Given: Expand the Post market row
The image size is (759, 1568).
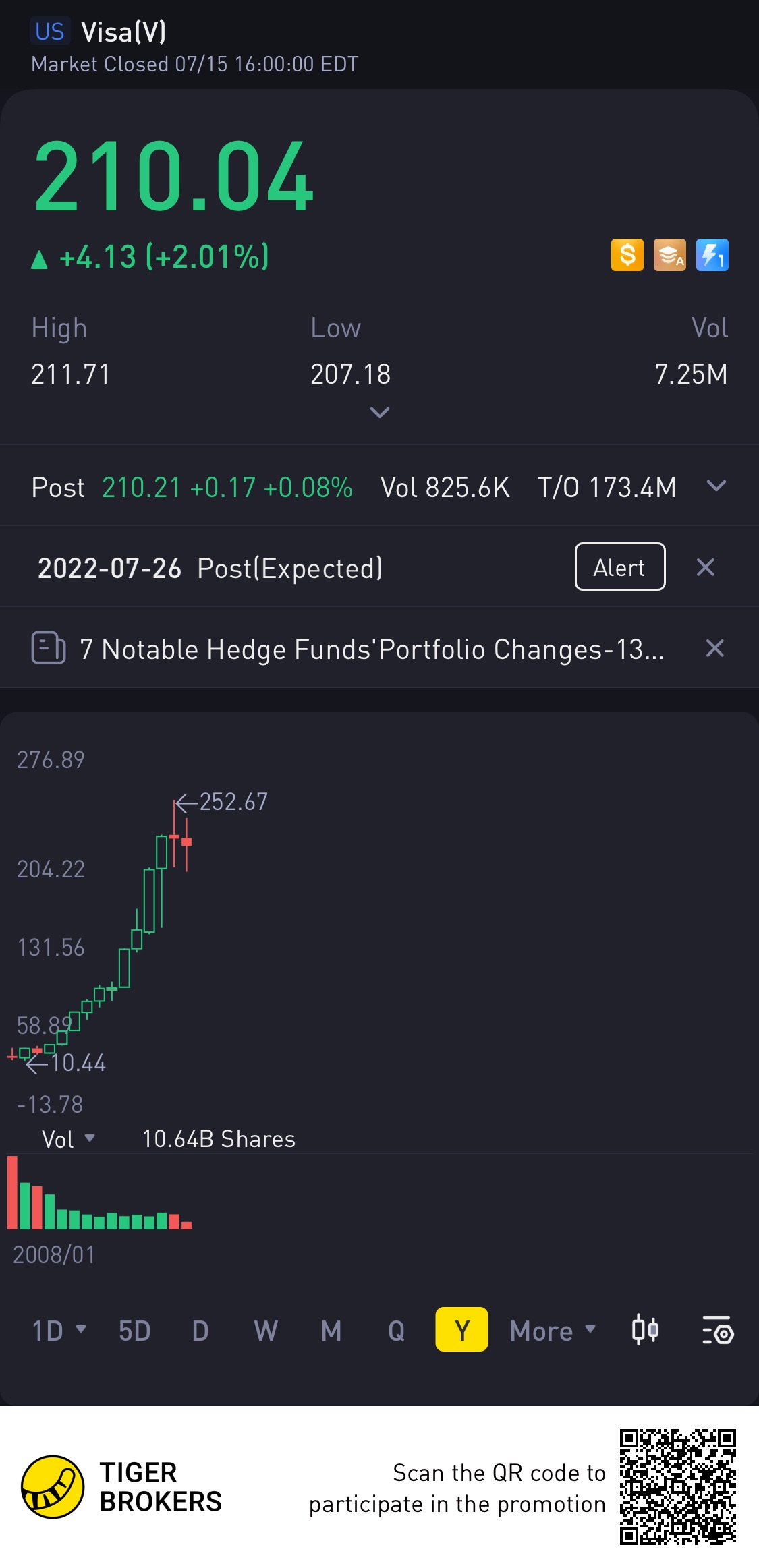Looking at the screenshot, I should (x=716, y=486).
